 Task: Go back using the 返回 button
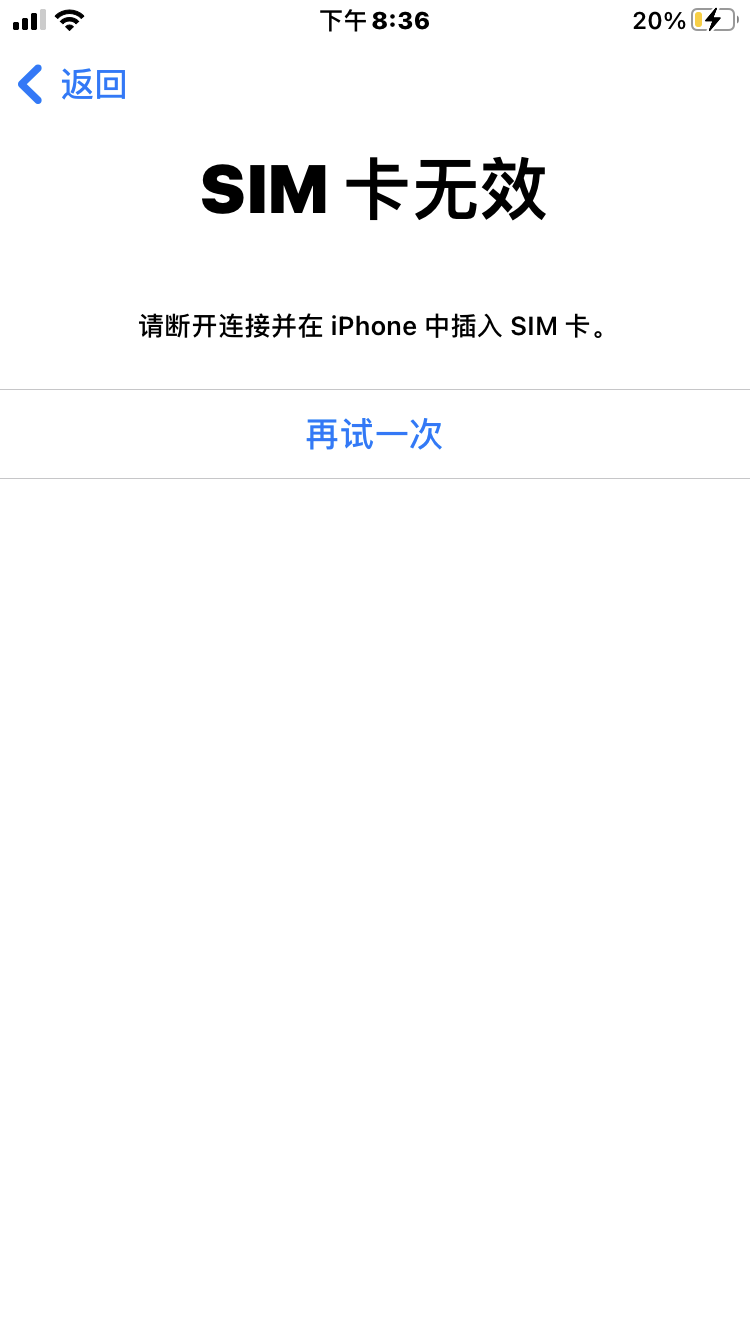72,85
